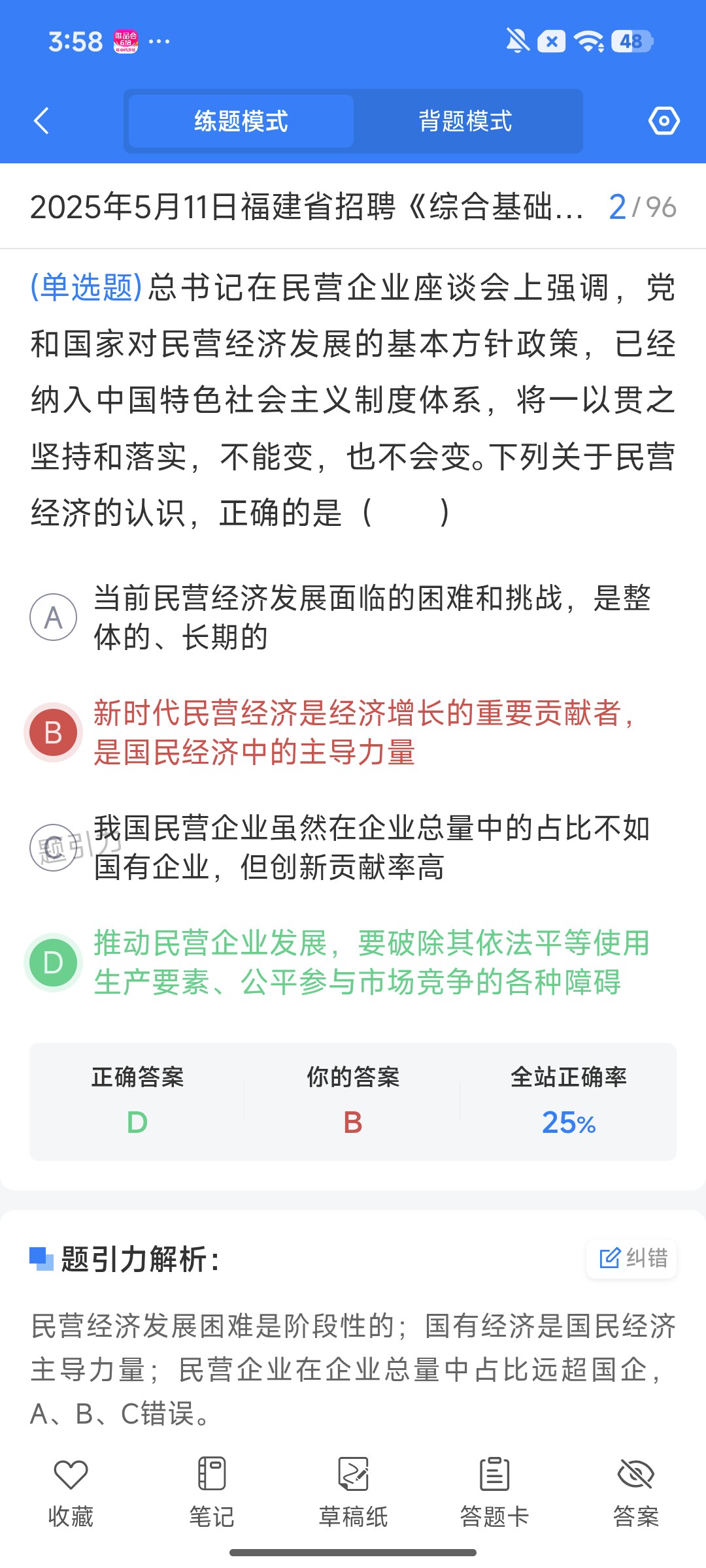Go back using the top-left arrow
Screen dimensions: 706x1568
(41, 121)
